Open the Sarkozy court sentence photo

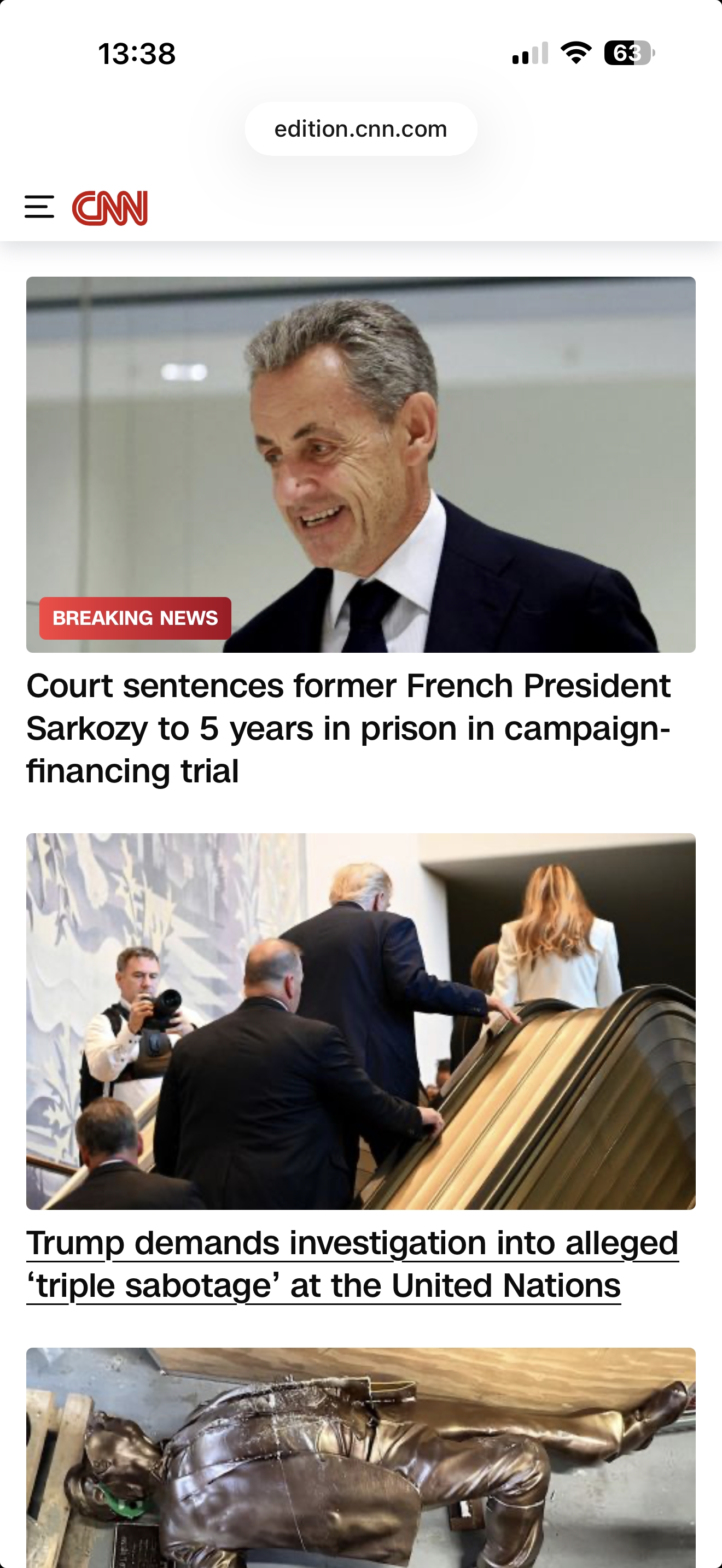click(x=360, y=464)
